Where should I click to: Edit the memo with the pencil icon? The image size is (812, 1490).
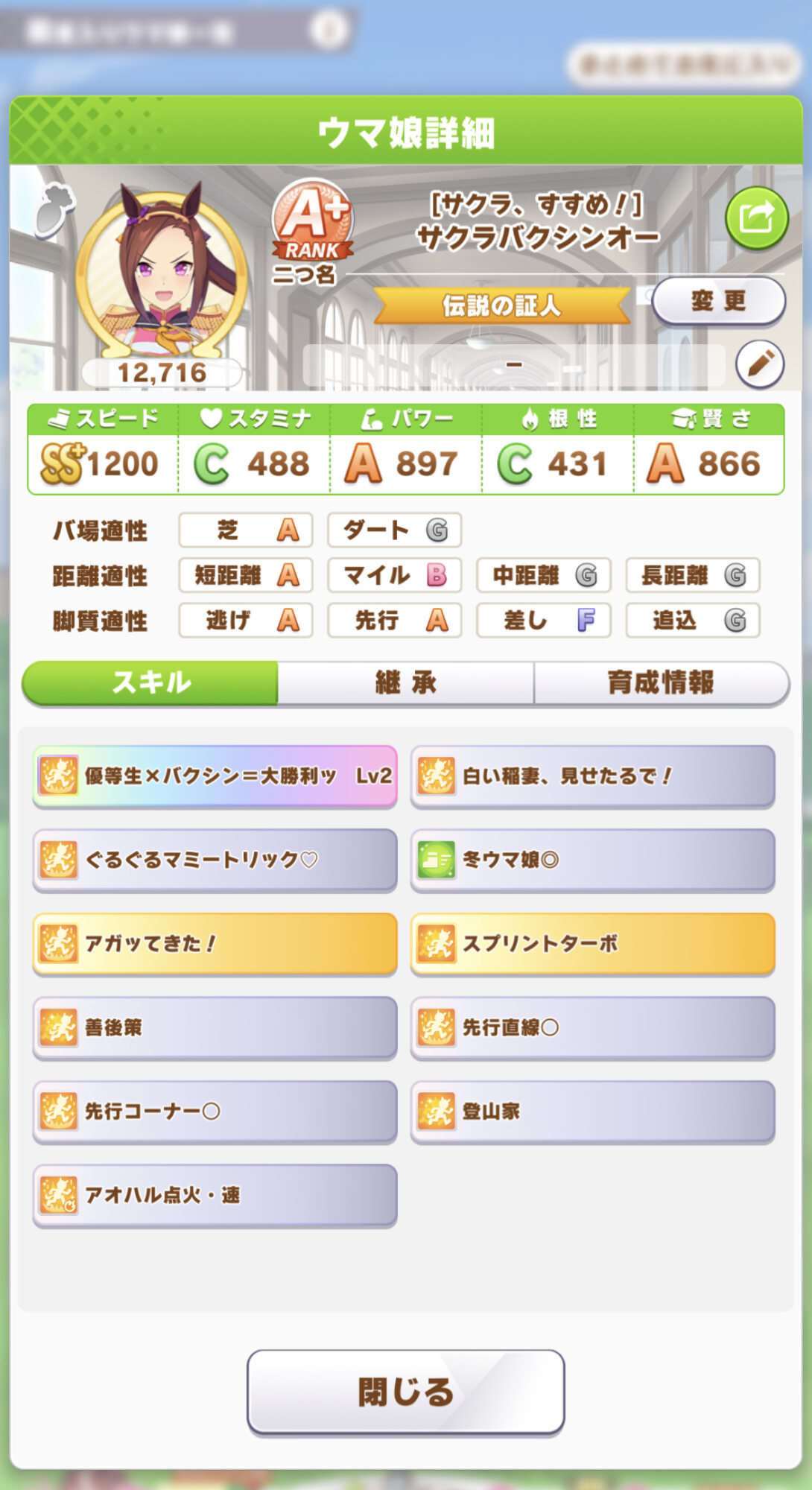[x=759, y=364]
